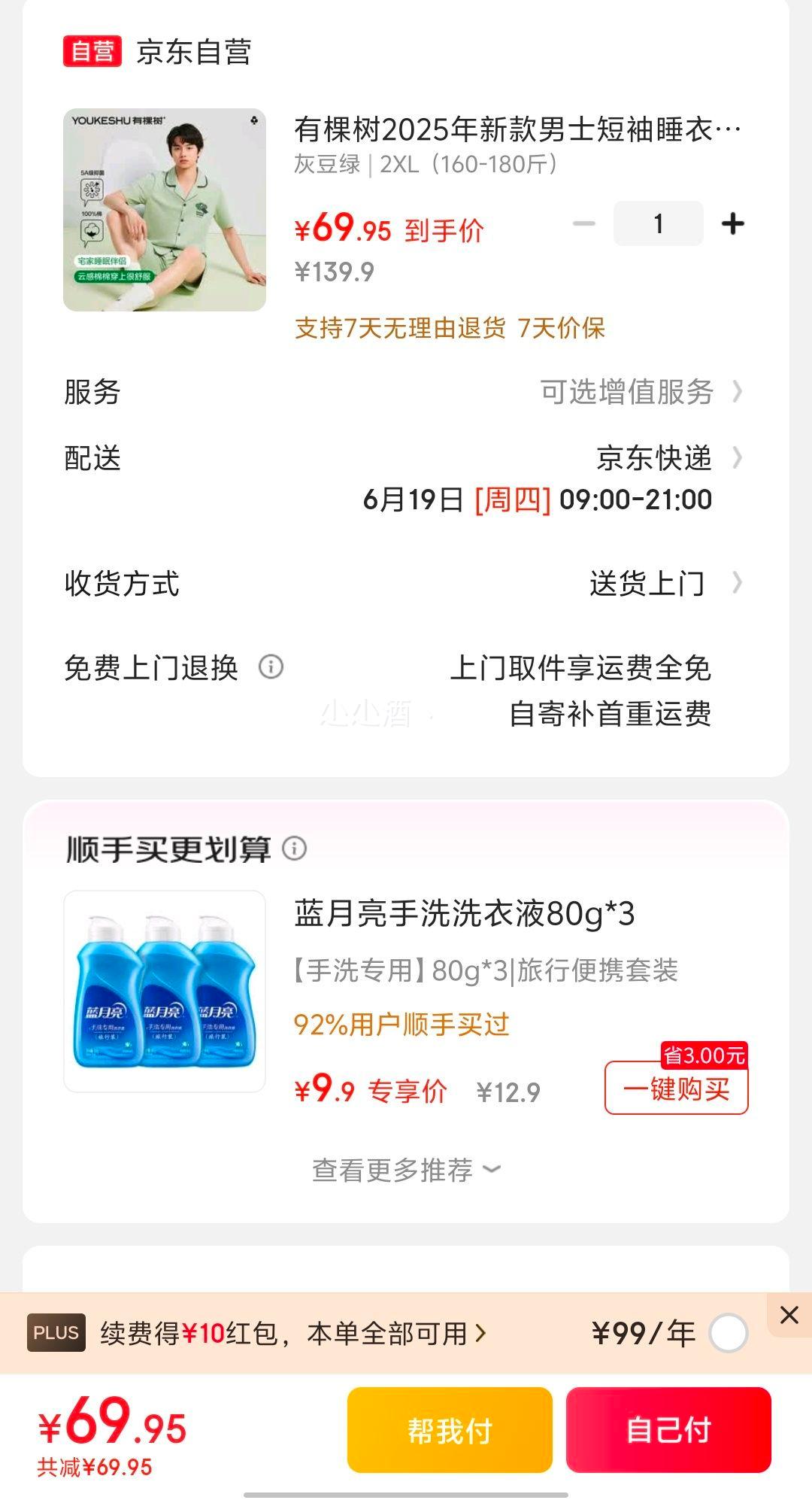Screen dimensions: 812x1500
Task: Choose 帮我付 to request payment
Action: pos(450,1430)
